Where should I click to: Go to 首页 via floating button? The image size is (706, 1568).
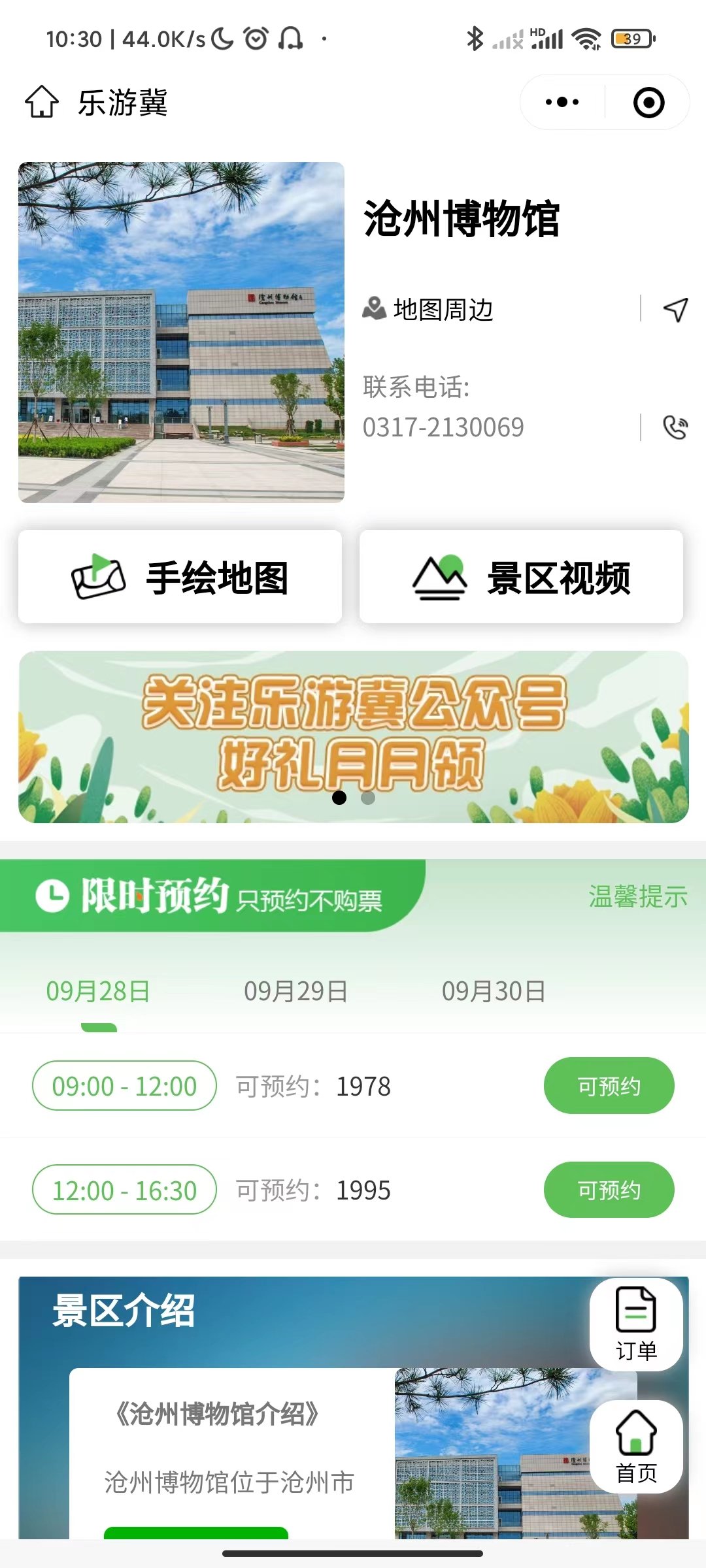pyautogui.click(x=635, y=1446)
